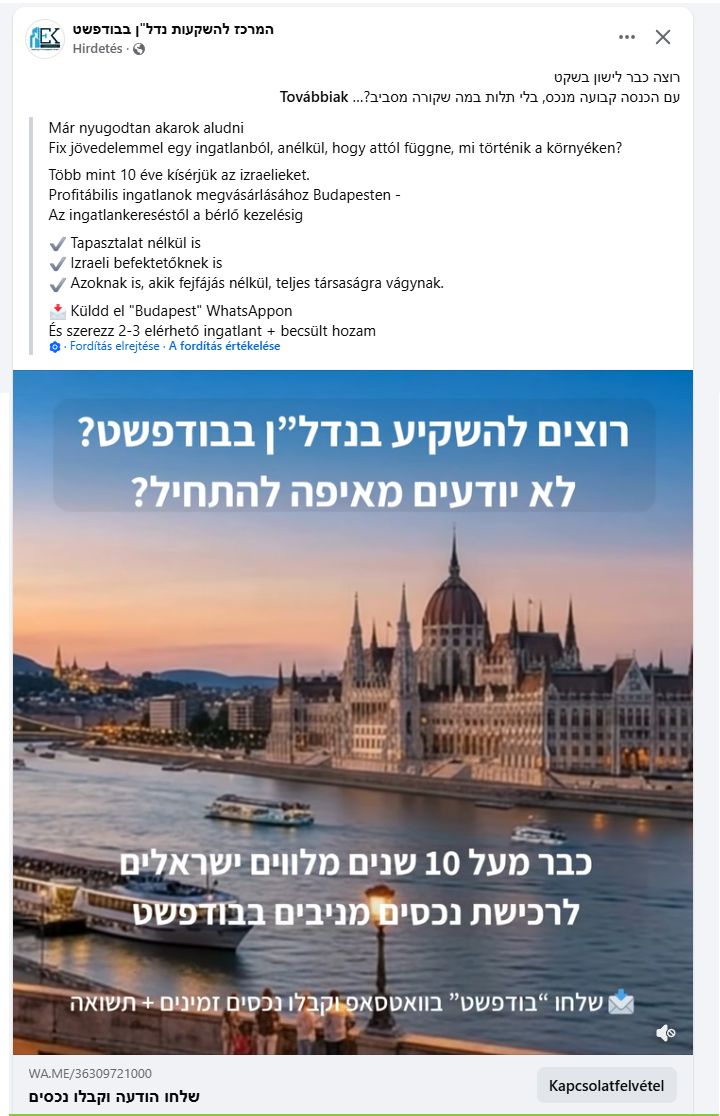The image size is (720, 1116).
Task: Tap the Kapcsolatfelvétel contact button
Action: point(606,1085)
